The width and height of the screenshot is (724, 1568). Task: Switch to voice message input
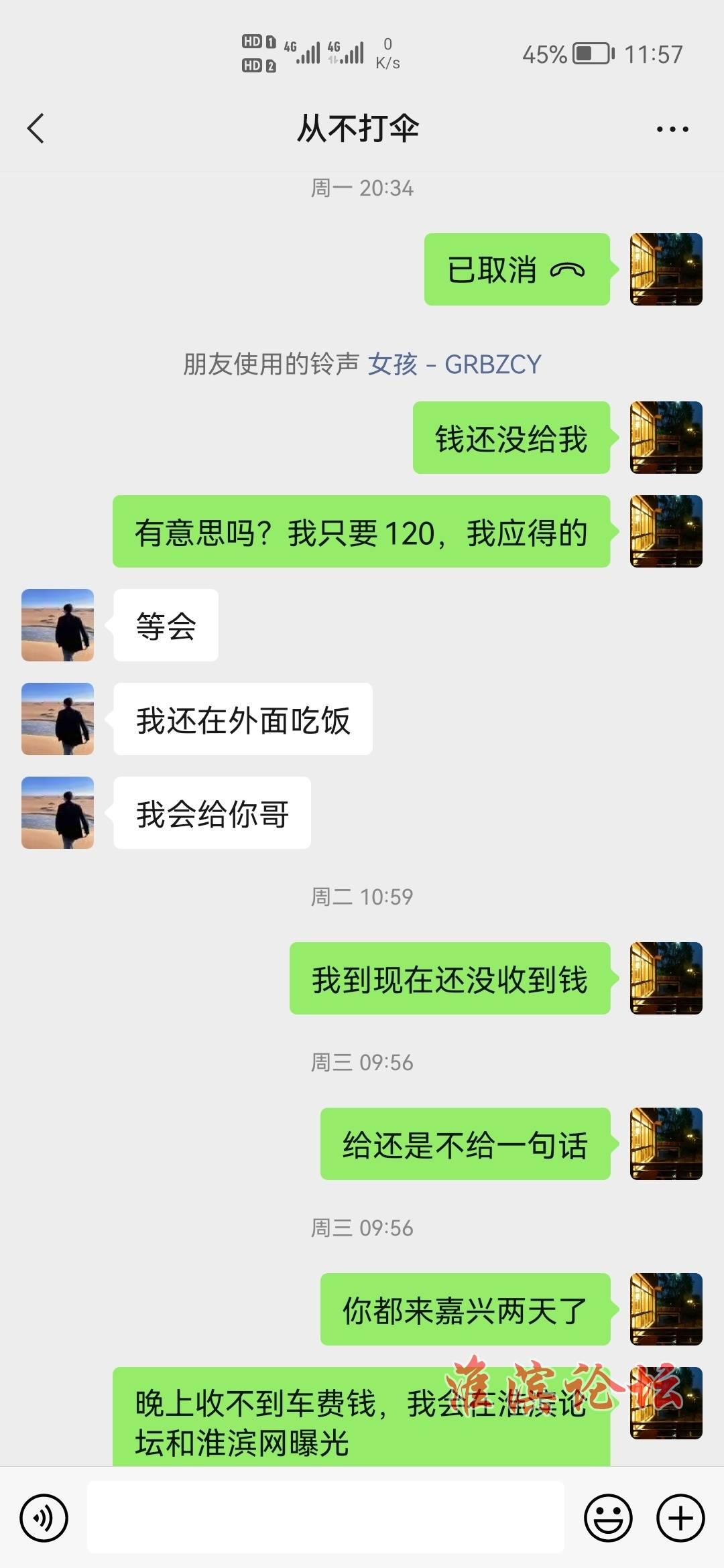(x=44, y=1518)
